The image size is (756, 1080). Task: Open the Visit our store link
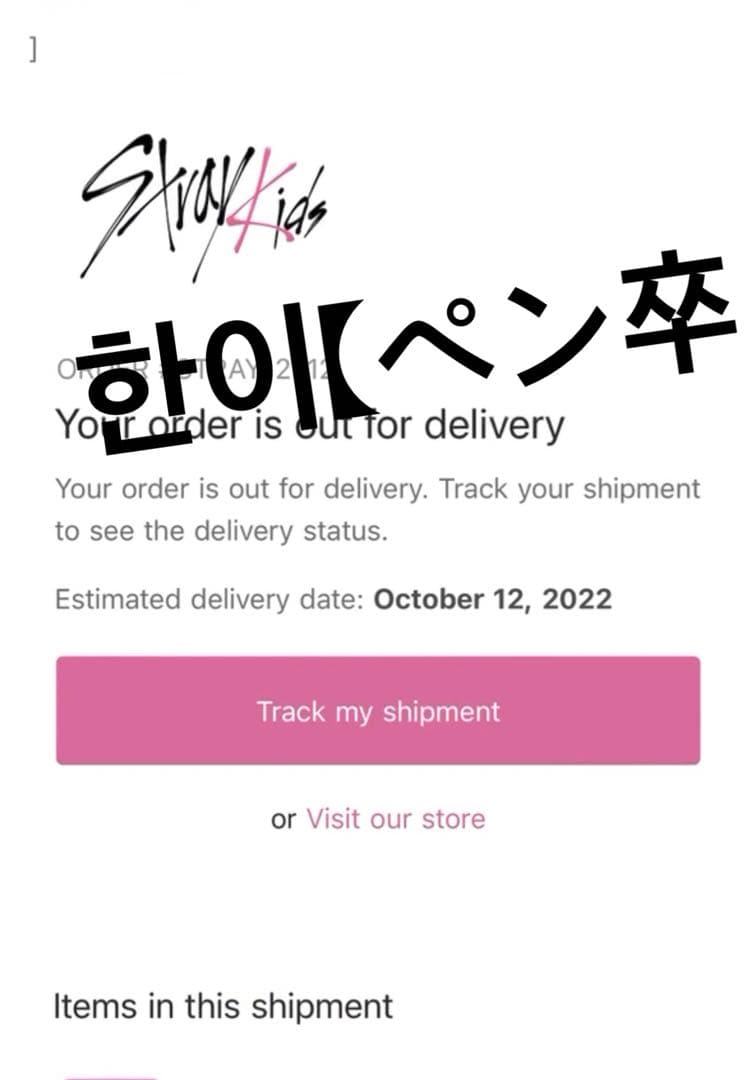click(x=395, y=819)
